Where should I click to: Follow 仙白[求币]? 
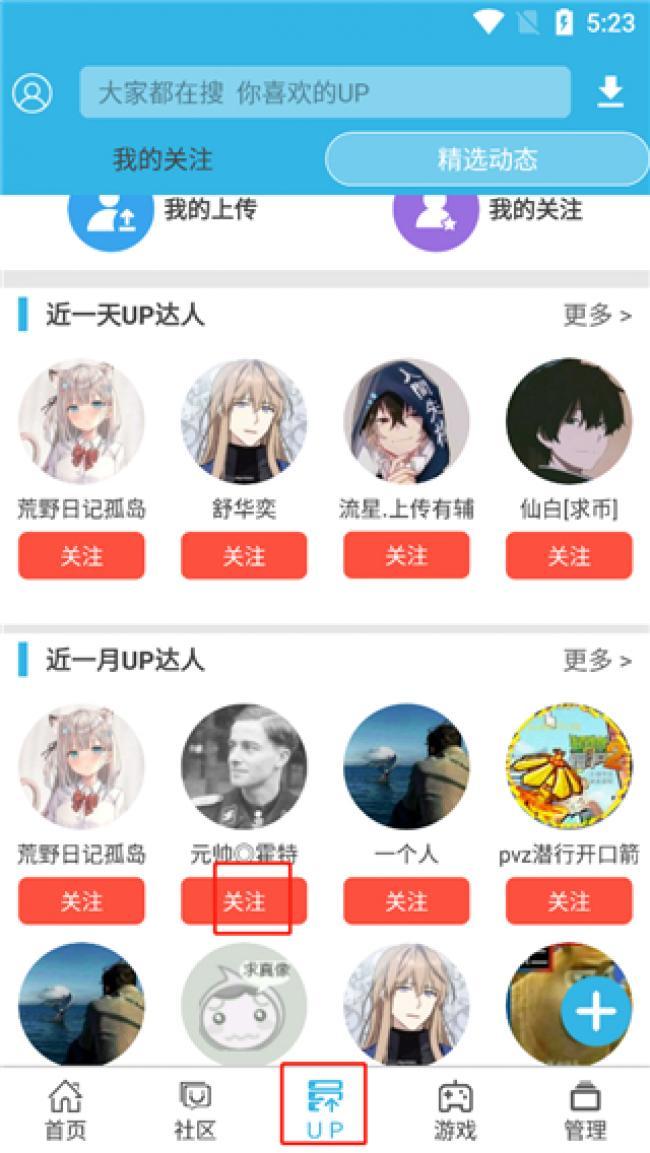tap(569, 556)
